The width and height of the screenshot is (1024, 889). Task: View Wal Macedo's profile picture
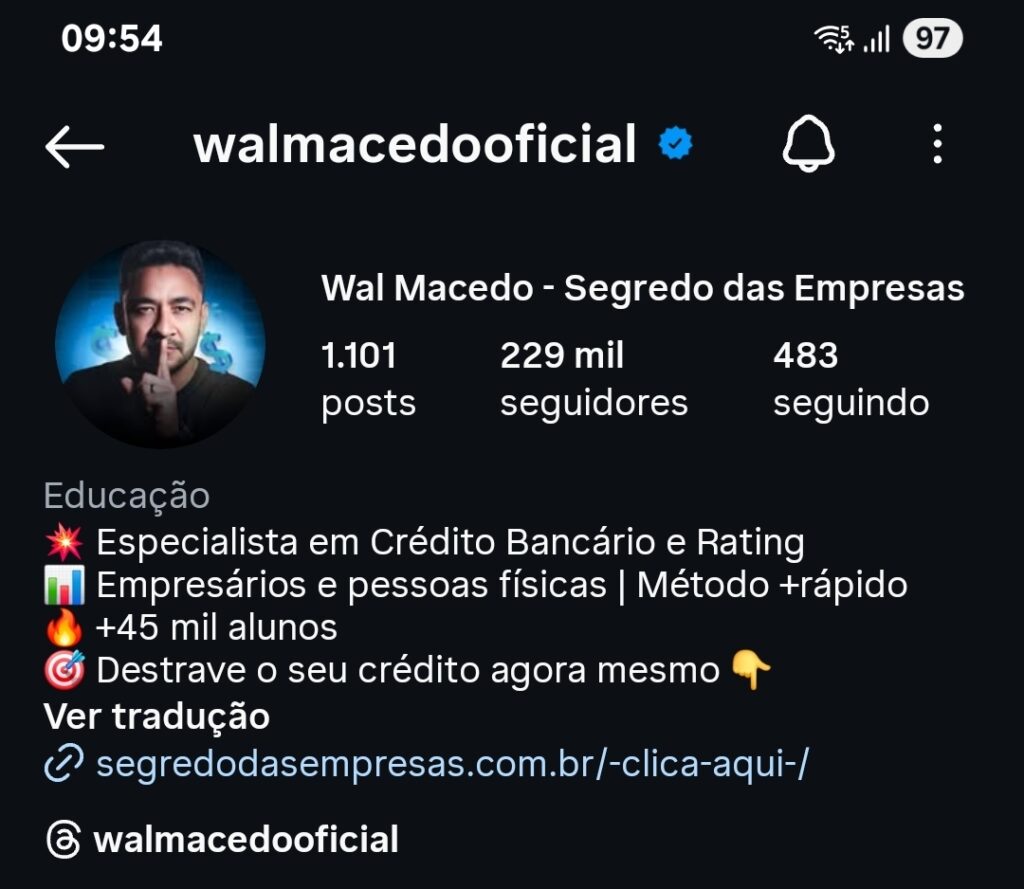pos(160,343)
